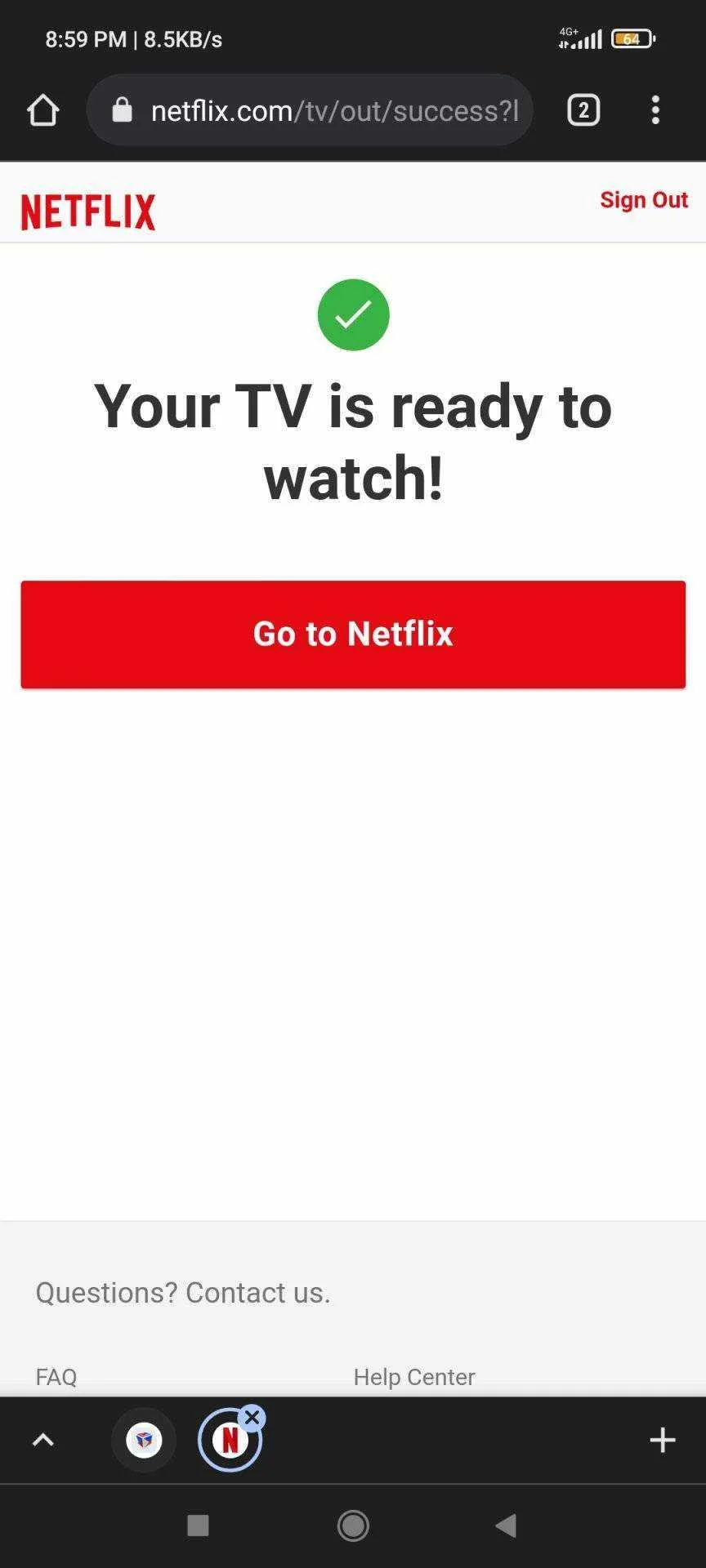
Task: Expand the tab strip with up chevron
Action: coord(42,1440)
